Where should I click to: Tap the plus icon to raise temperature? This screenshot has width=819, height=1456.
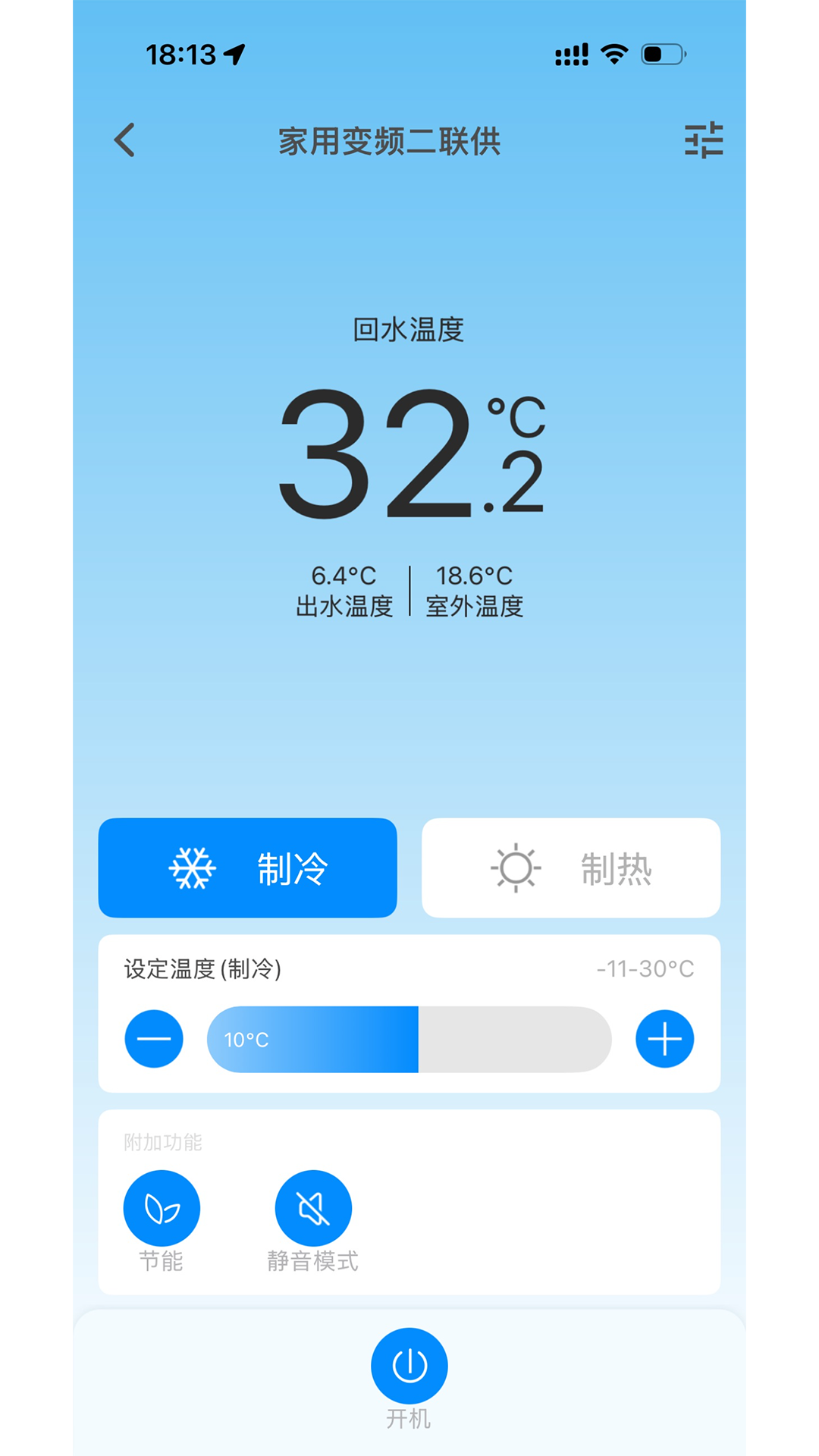(664, 1040)
